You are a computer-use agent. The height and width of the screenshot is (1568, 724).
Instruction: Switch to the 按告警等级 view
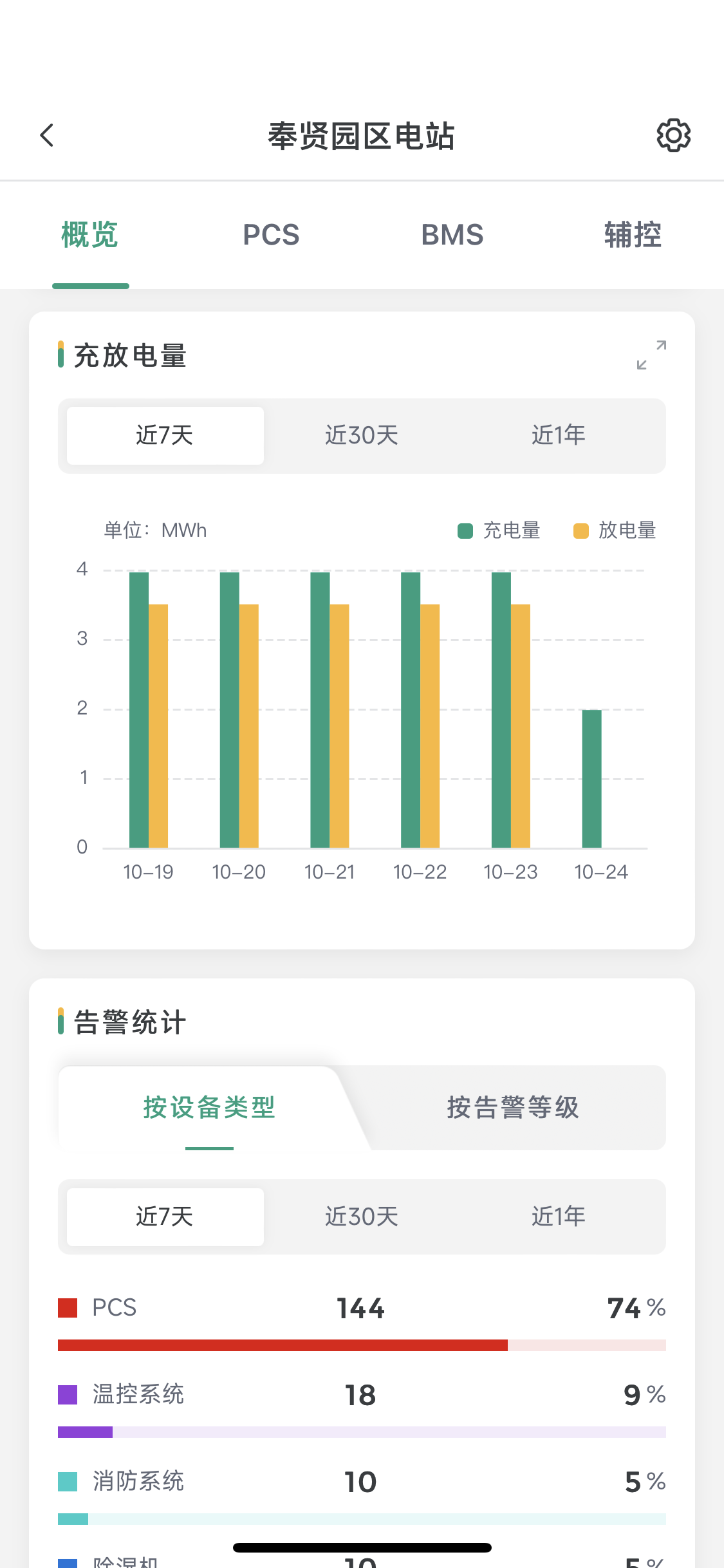tap(513, 1108)
